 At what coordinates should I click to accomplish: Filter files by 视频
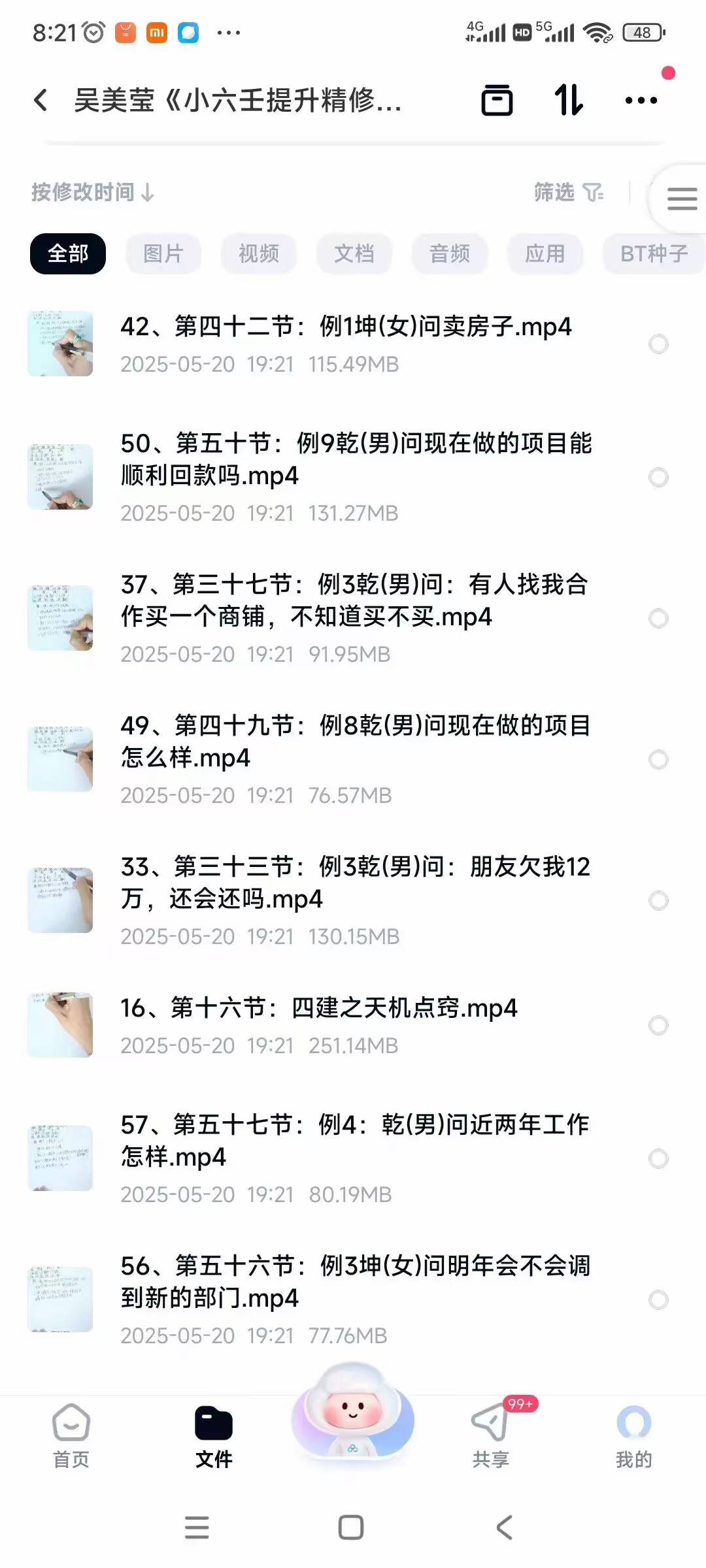(x=258, y=253)
